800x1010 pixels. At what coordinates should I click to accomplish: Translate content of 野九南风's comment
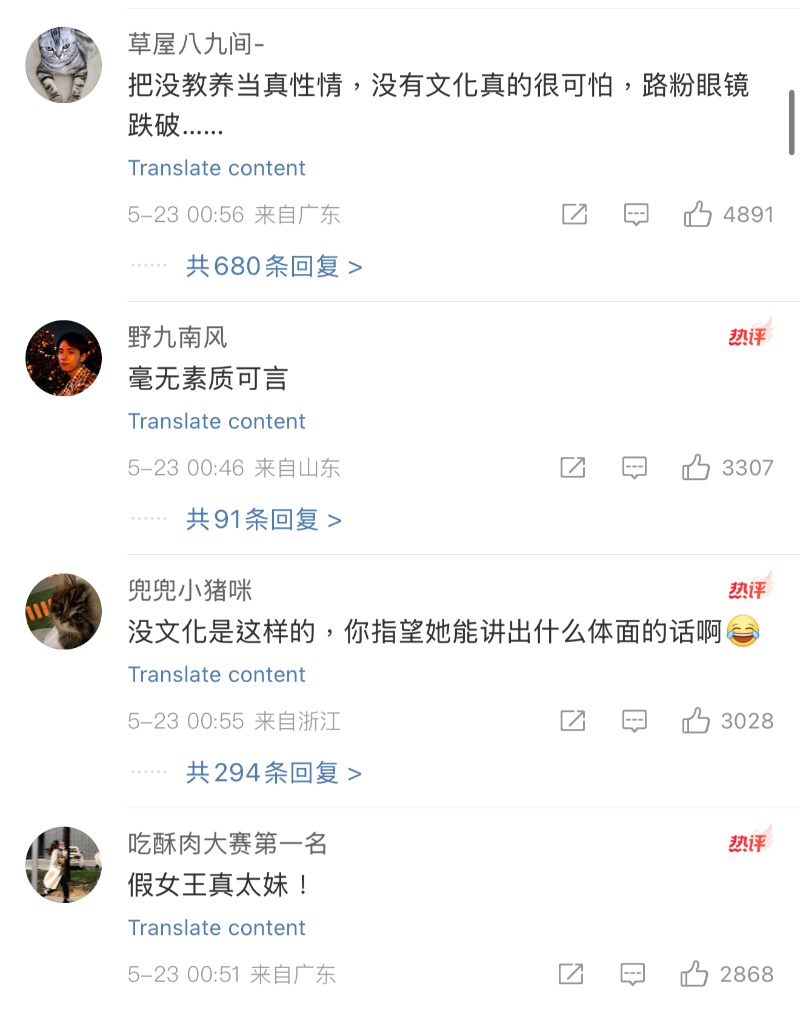(x=216, y=421)
